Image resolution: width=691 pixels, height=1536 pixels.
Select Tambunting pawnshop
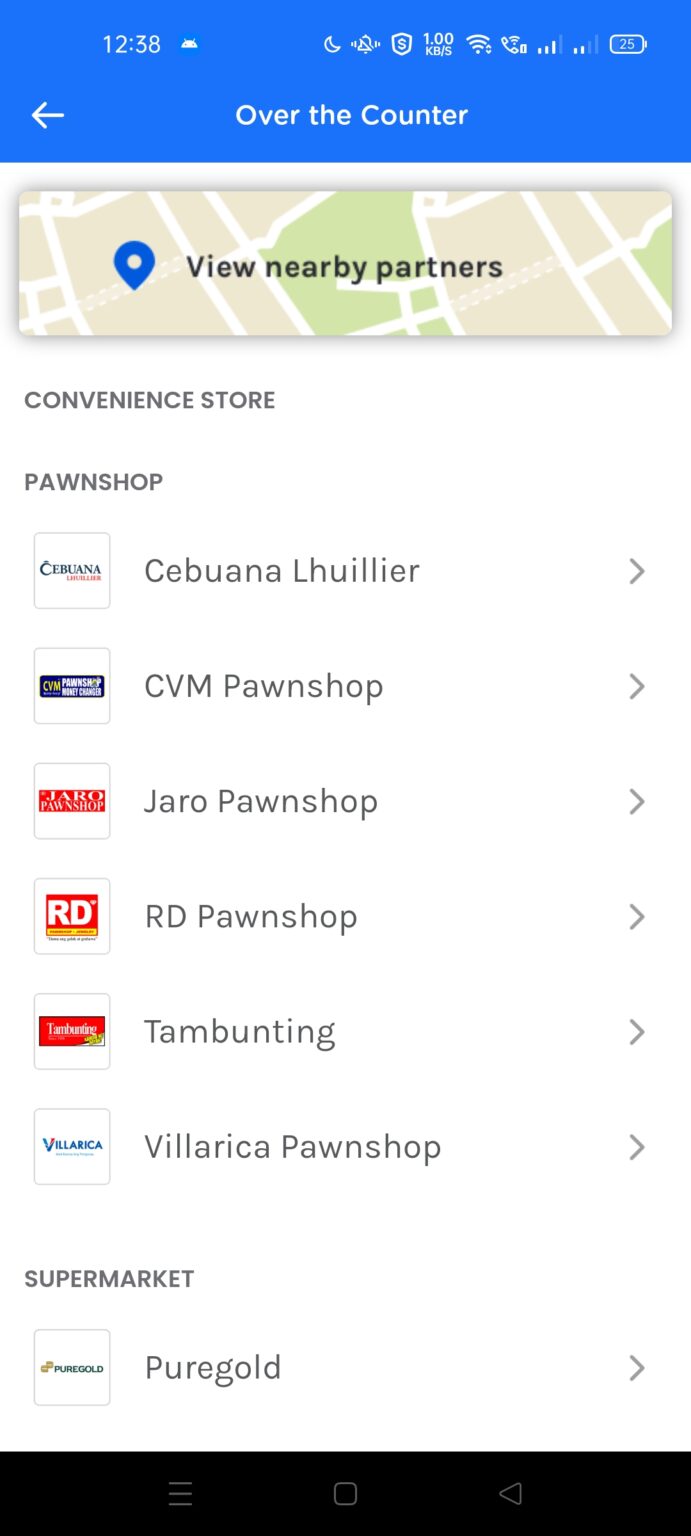[340, 1031]
